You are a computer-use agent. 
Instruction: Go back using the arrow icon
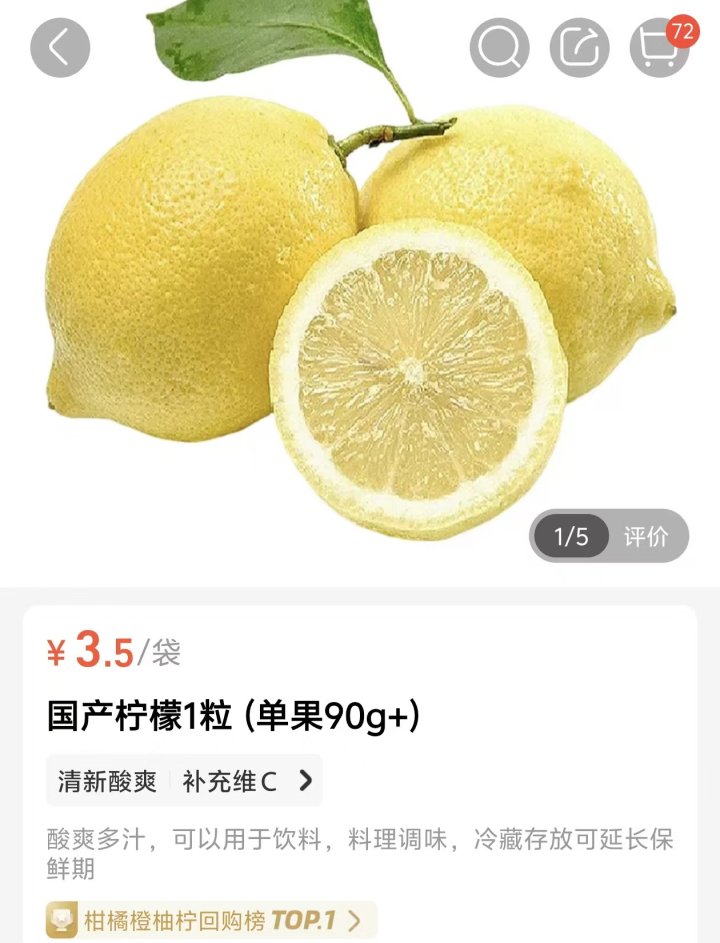(x=60, y=48)
